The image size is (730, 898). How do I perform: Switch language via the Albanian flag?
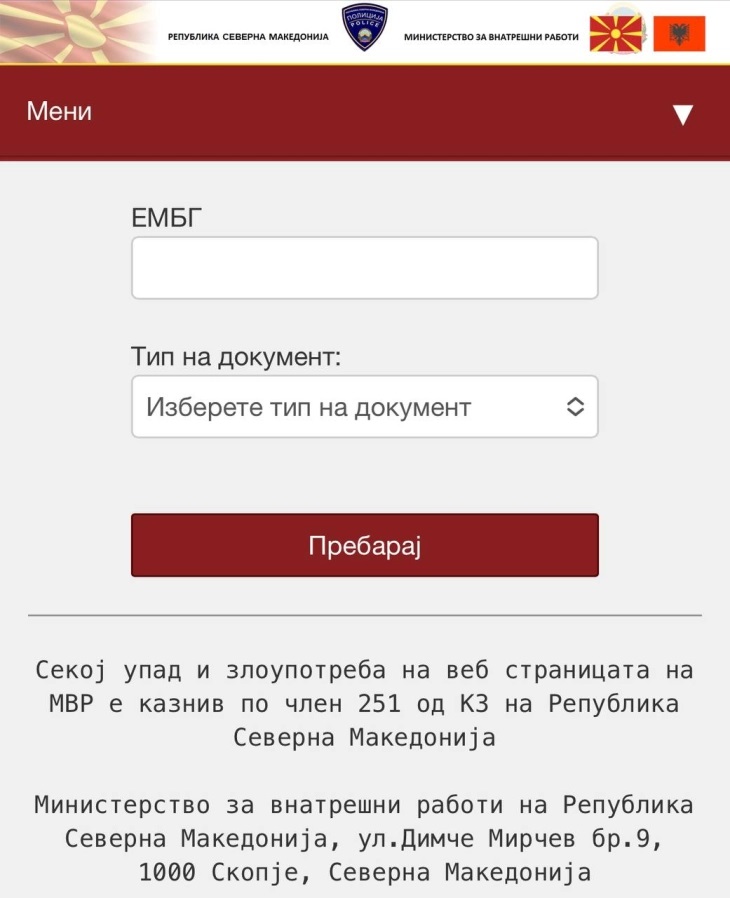[679, 34]
